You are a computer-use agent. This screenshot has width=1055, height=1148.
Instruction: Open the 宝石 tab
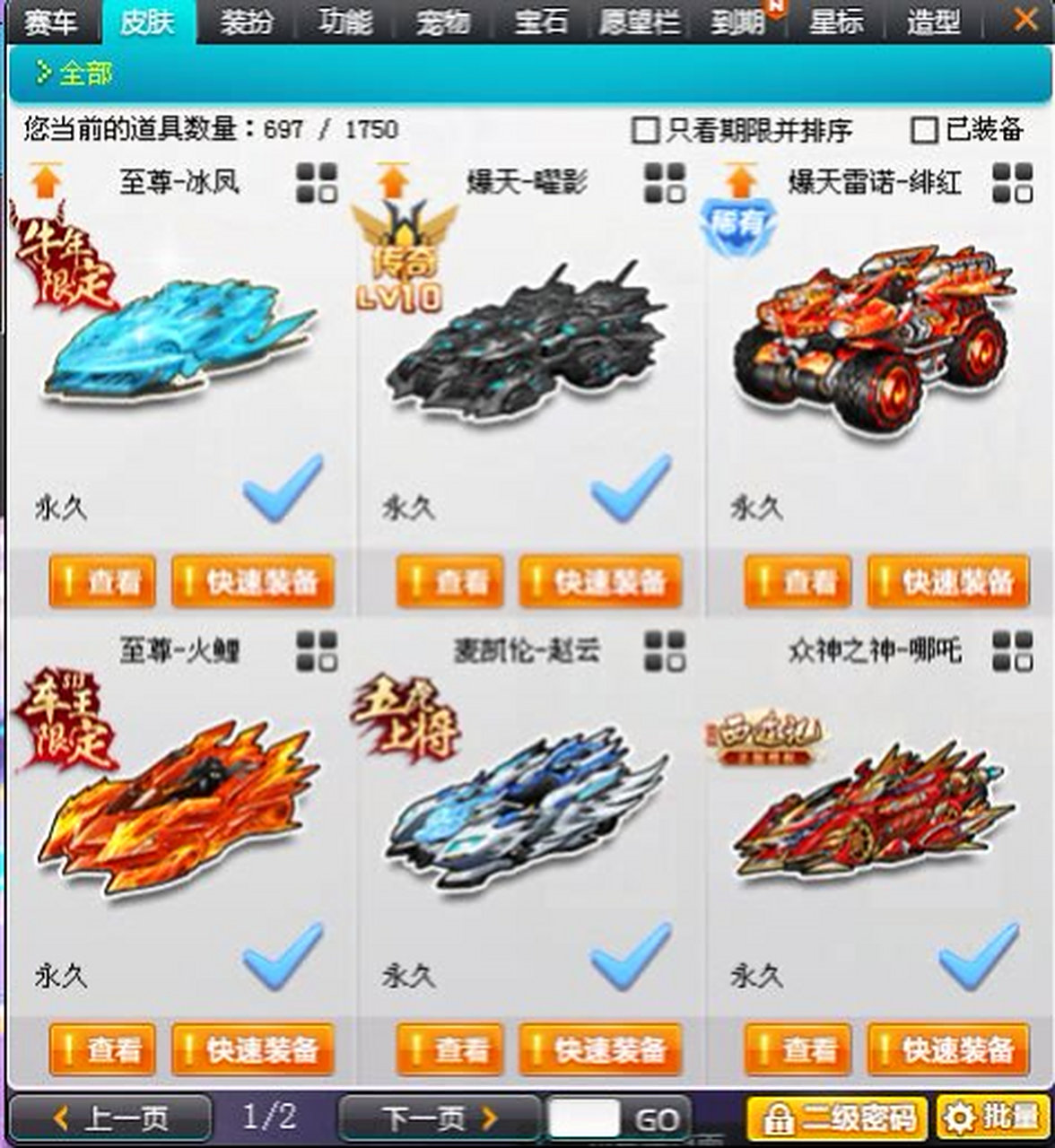click(541, 22)
